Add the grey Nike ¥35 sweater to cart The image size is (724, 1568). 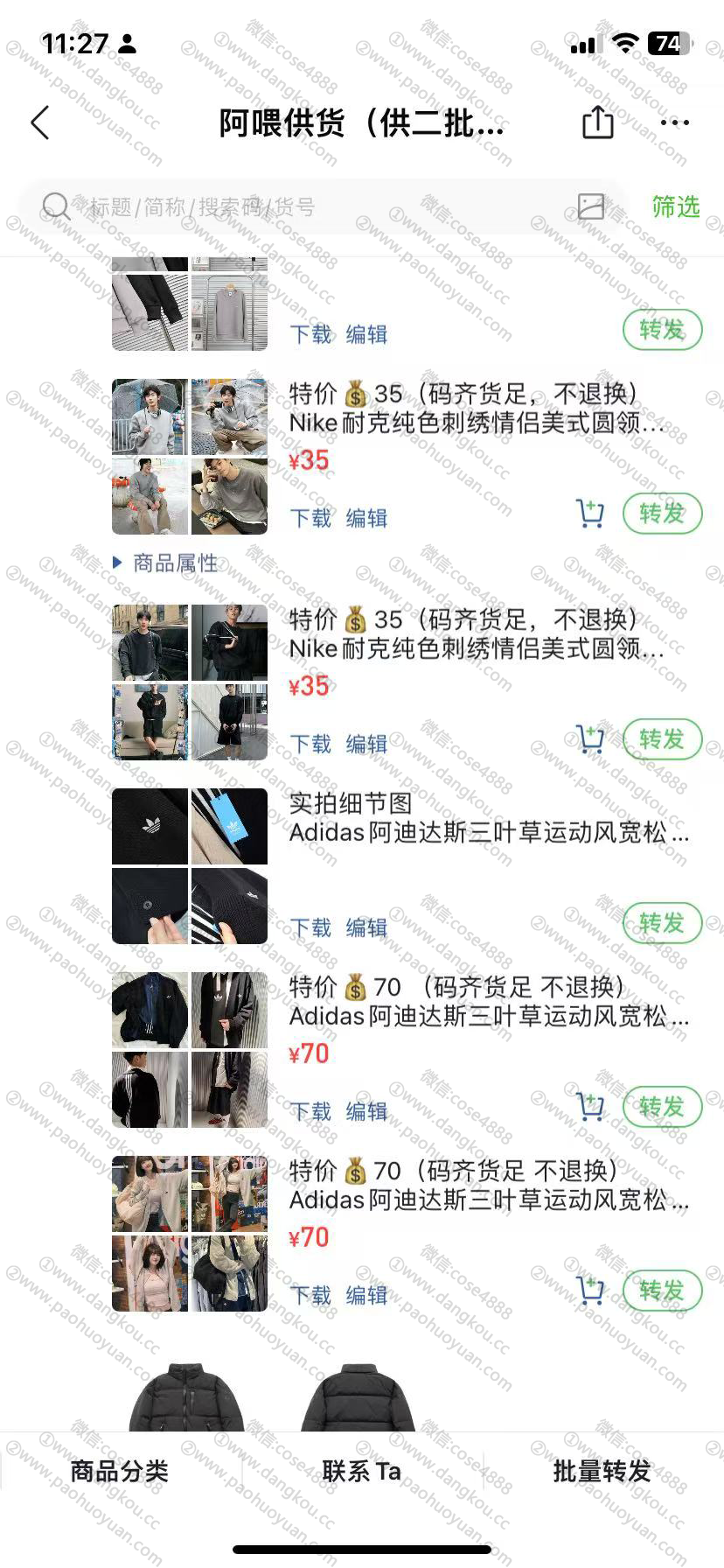(x=590, y=514)
